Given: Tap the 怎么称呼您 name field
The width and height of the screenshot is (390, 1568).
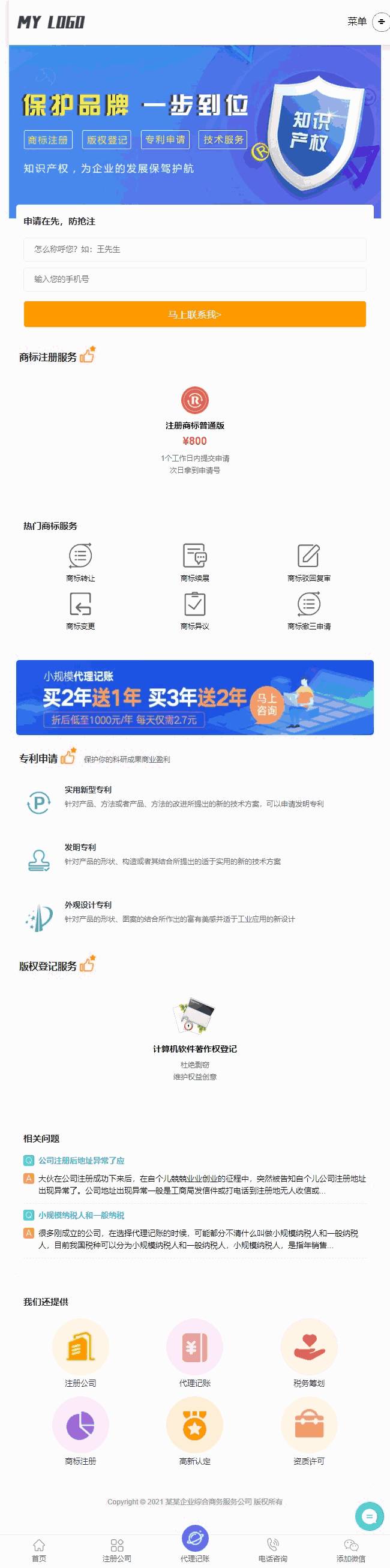Looking at the screenshot, I should (x=194, y=249).
